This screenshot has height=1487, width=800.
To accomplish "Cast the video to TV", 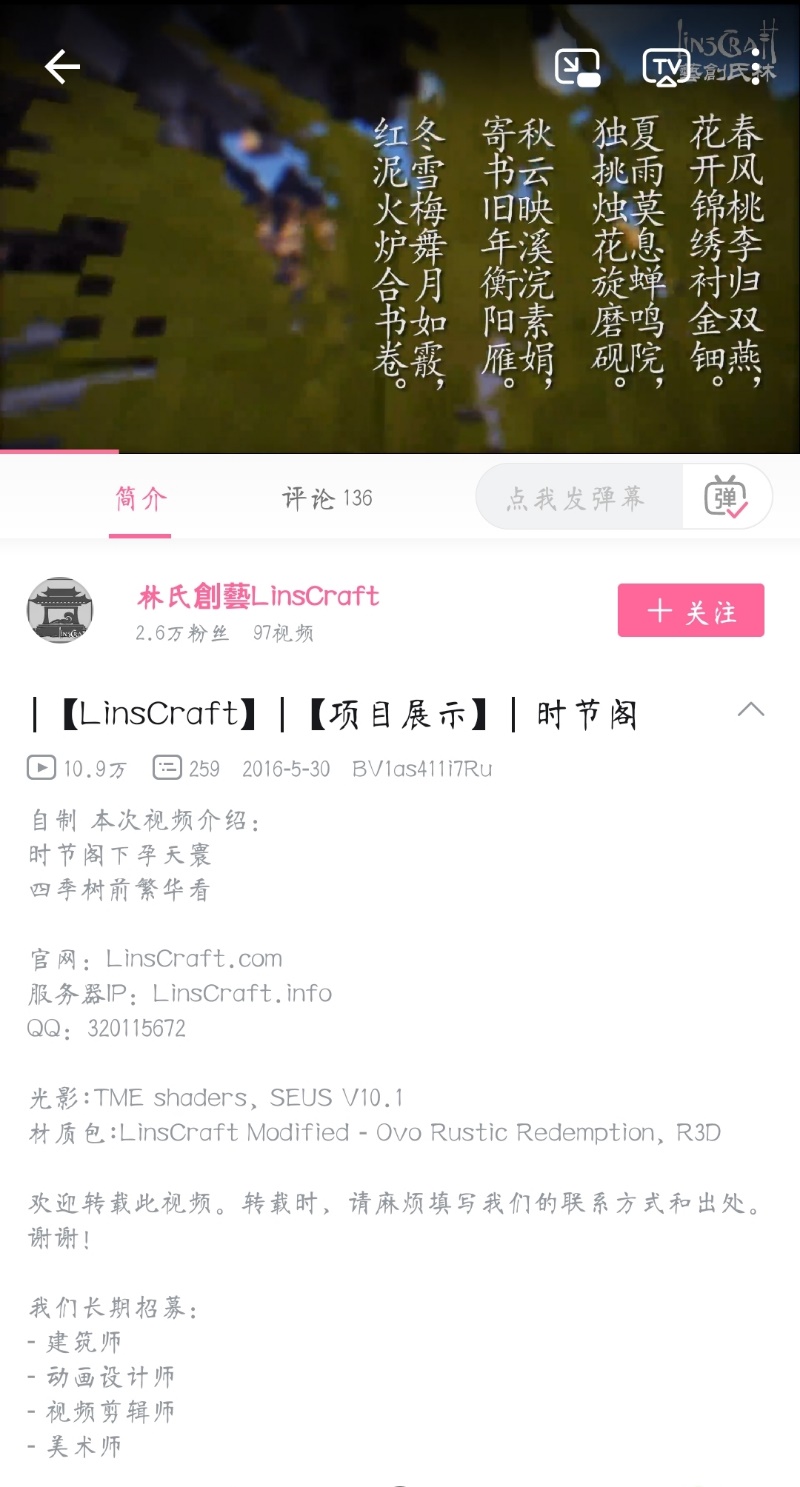I will click(x=665, y=67).
